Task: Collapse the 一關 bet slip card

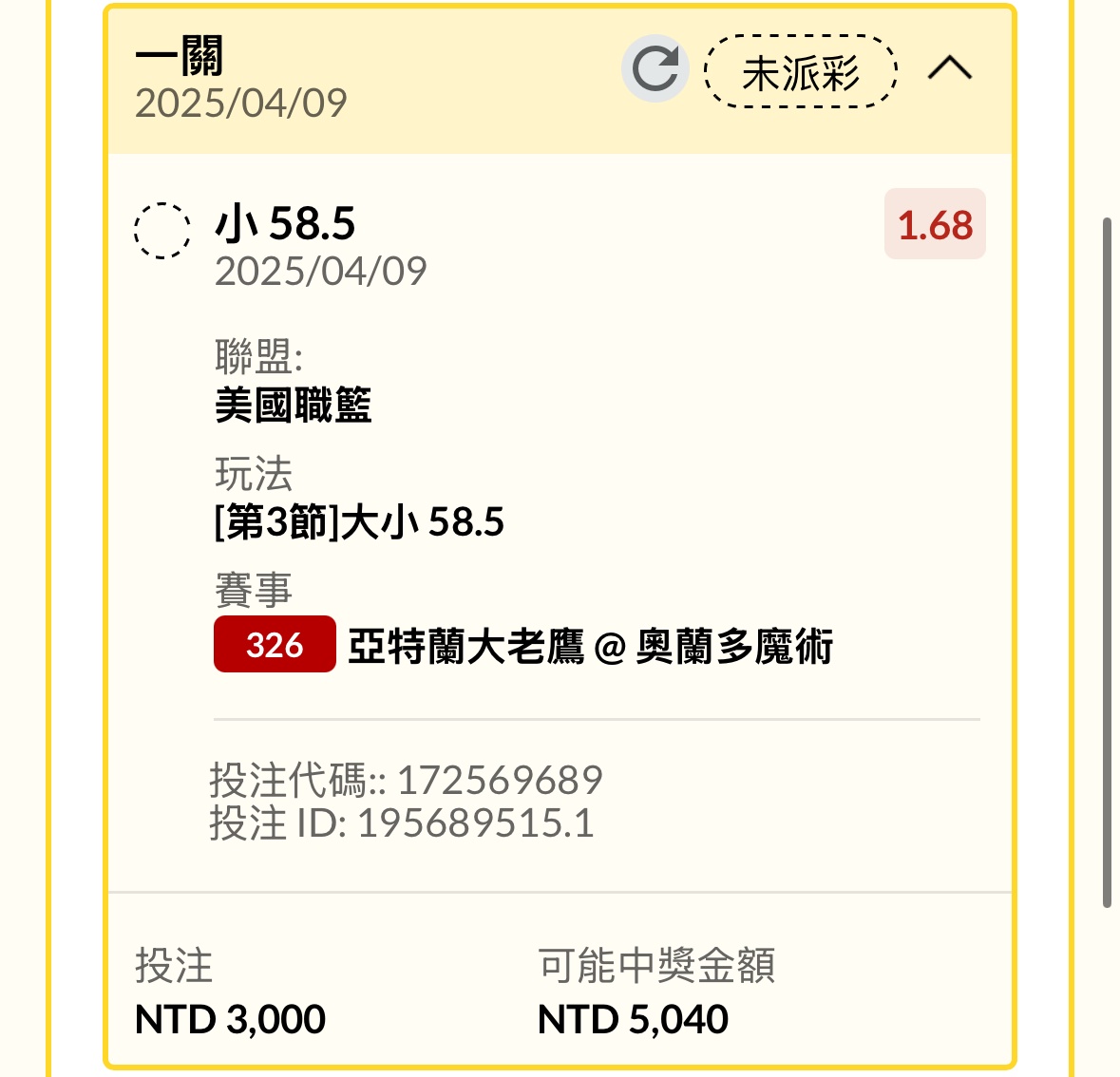Action: [949, 68]
